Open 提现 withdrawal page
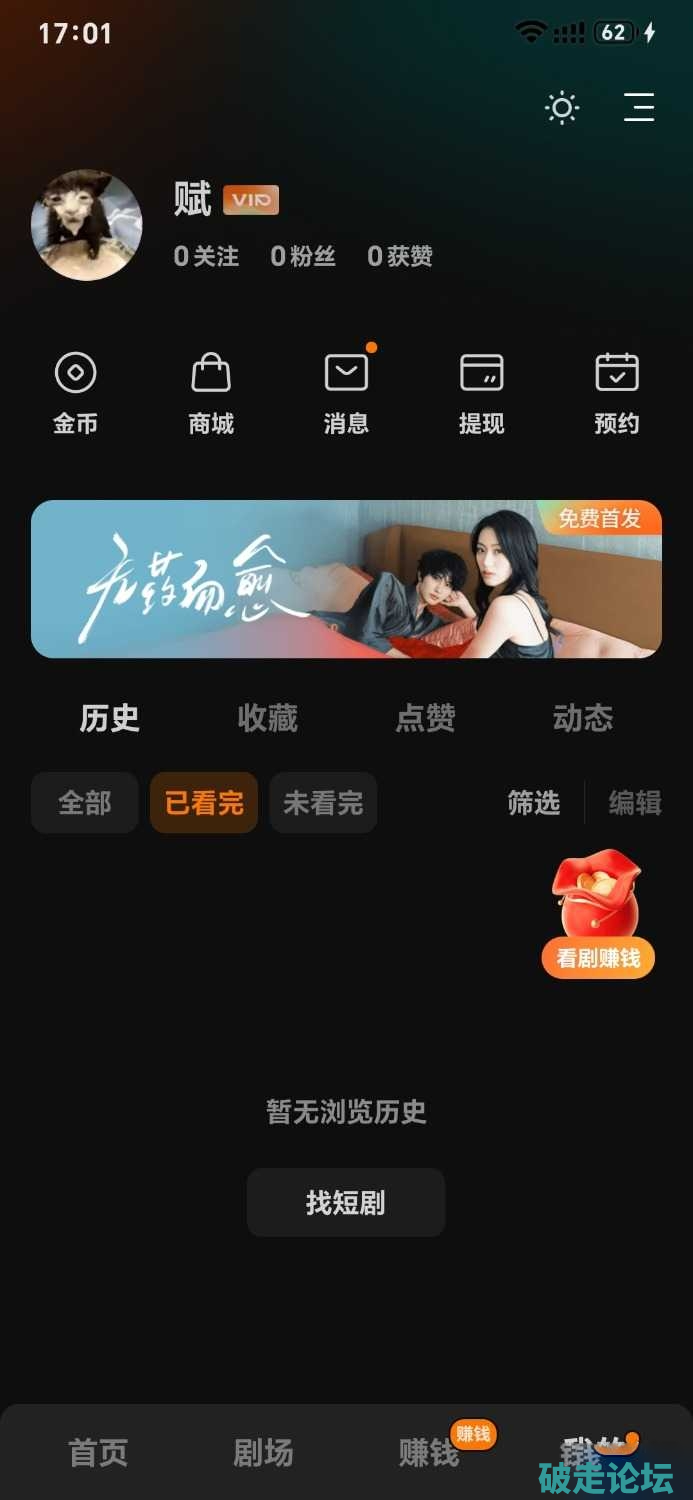 (481, 392)
